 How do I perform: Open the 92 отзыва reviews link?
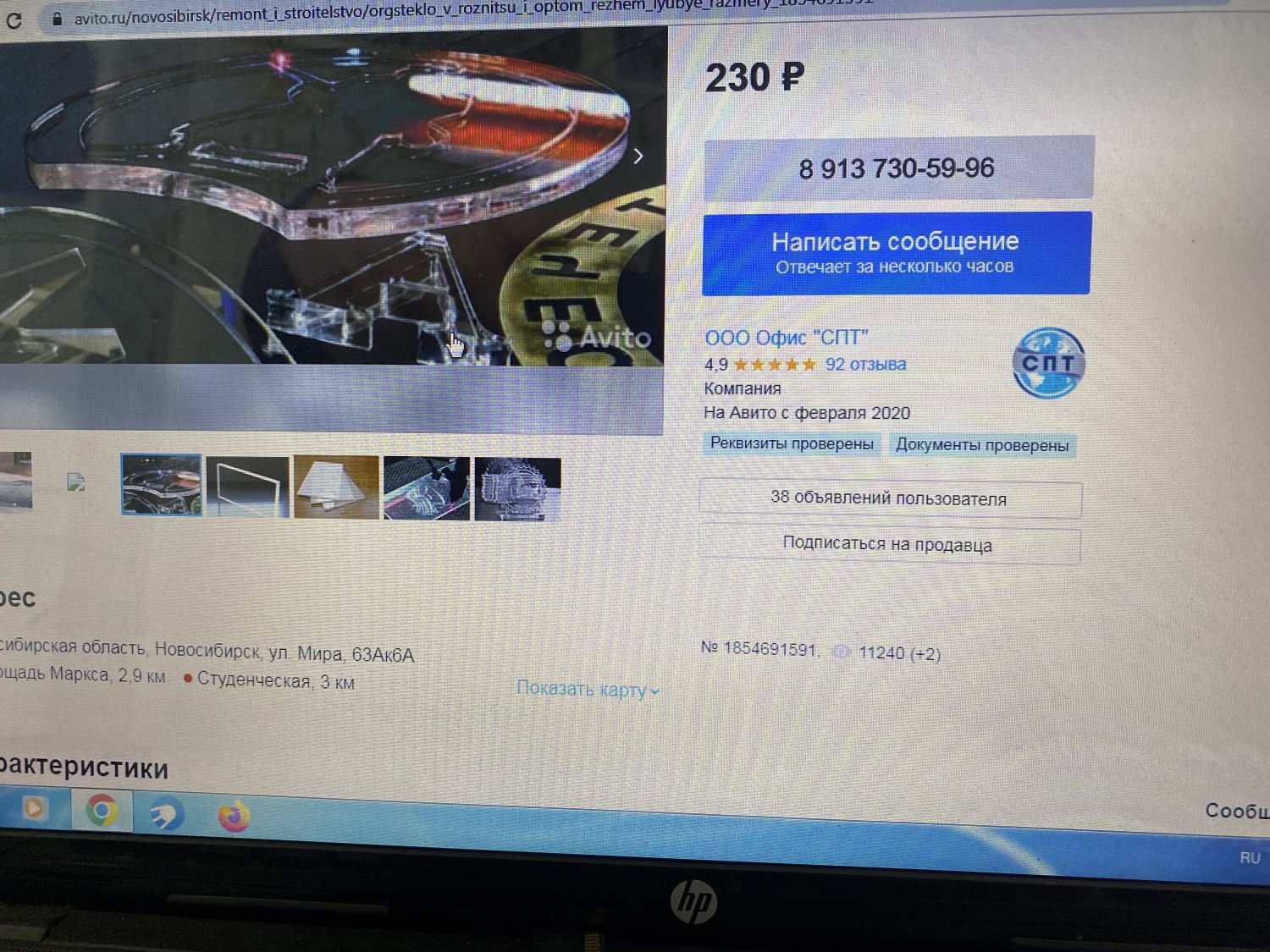click(x=865, y=365)
